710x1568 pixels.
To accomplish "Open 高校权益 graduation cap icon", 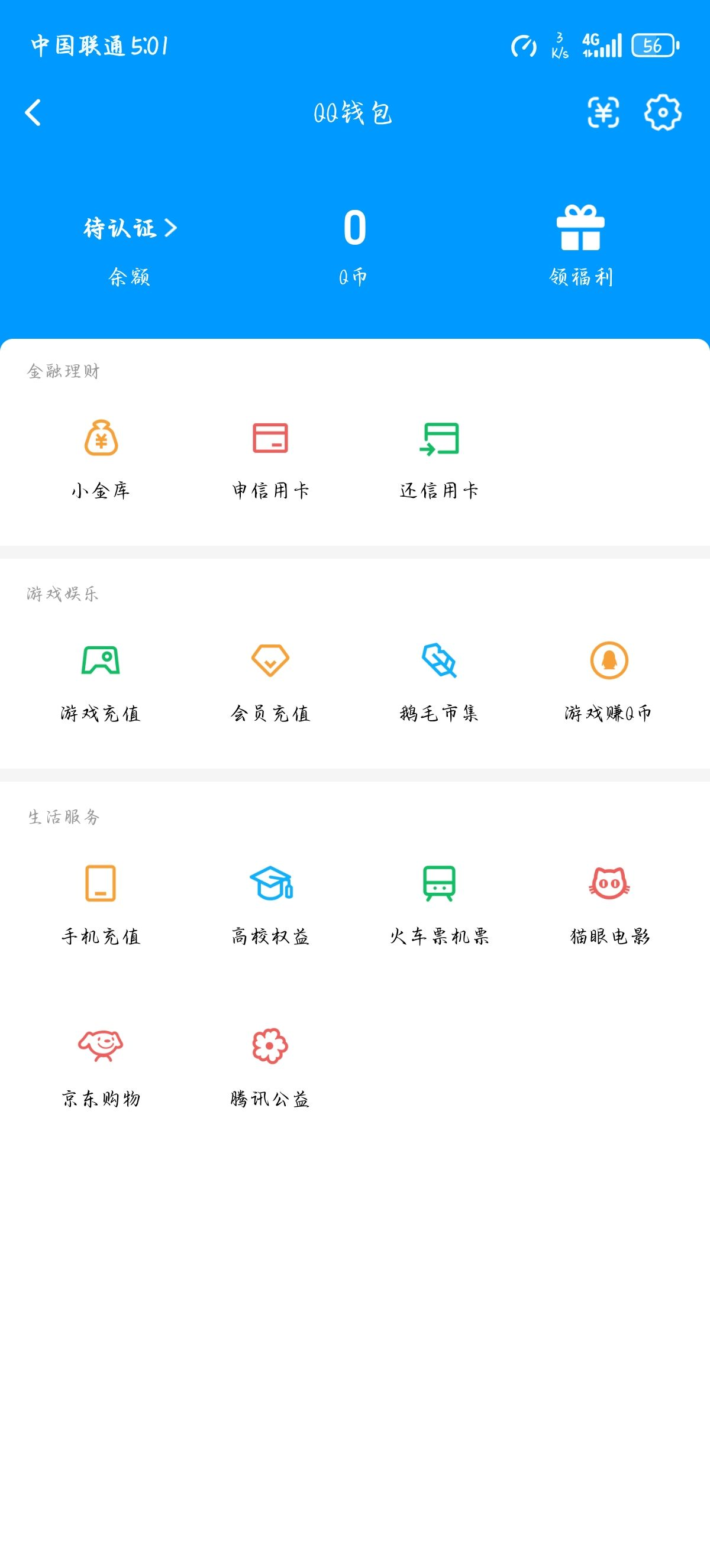I will 271,890.
